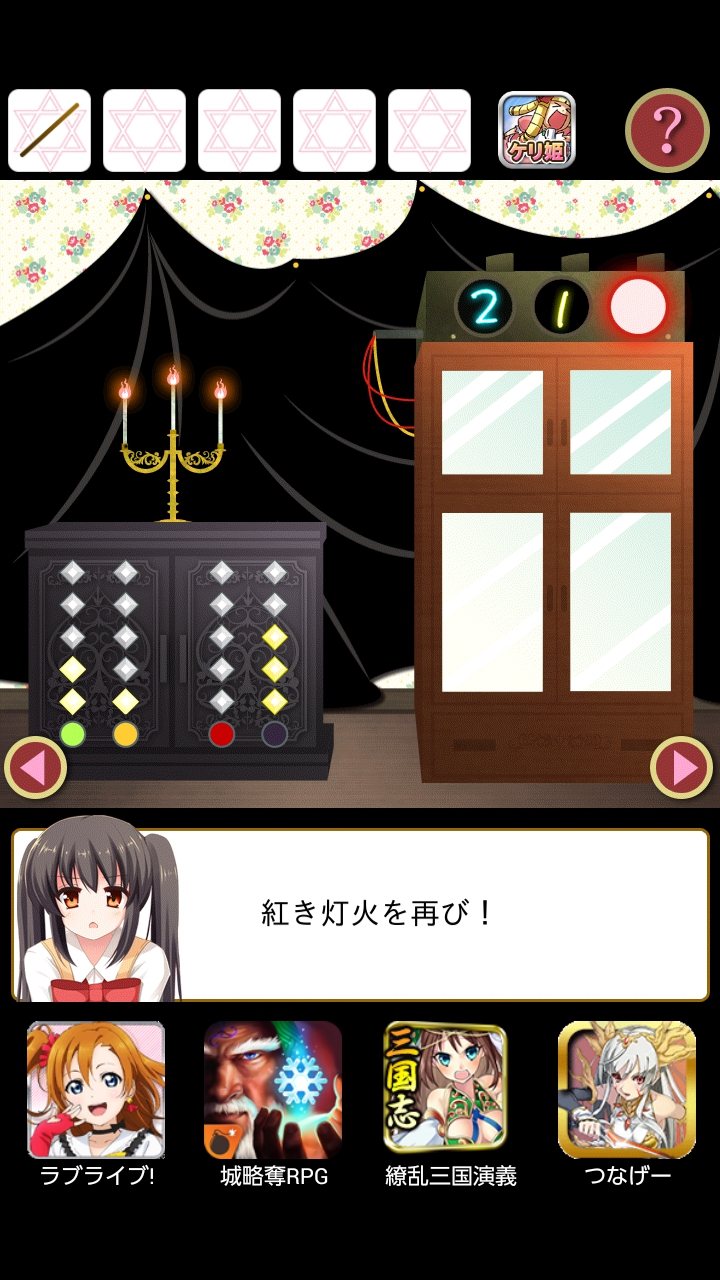Open the 繚乱三国演義 app ad
Viewport: 720px width, 1280px height.
tap(446, 1090)
